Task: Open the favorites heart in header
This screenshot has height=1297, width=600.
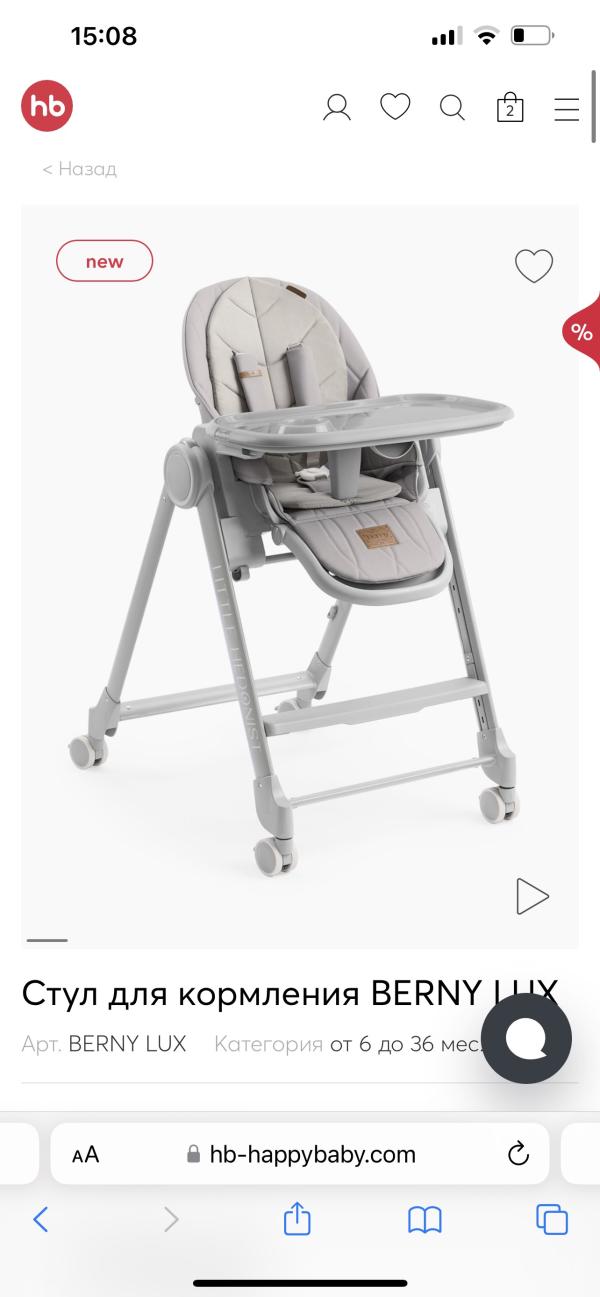Action: point(395,106)
